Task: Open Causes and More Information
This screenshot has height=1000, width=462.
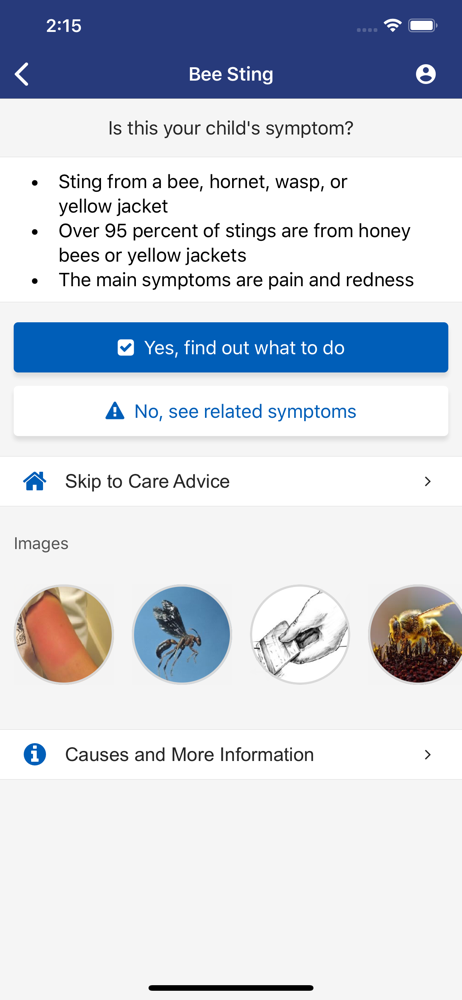Action: pyautogui.click(x=231, y=754)
